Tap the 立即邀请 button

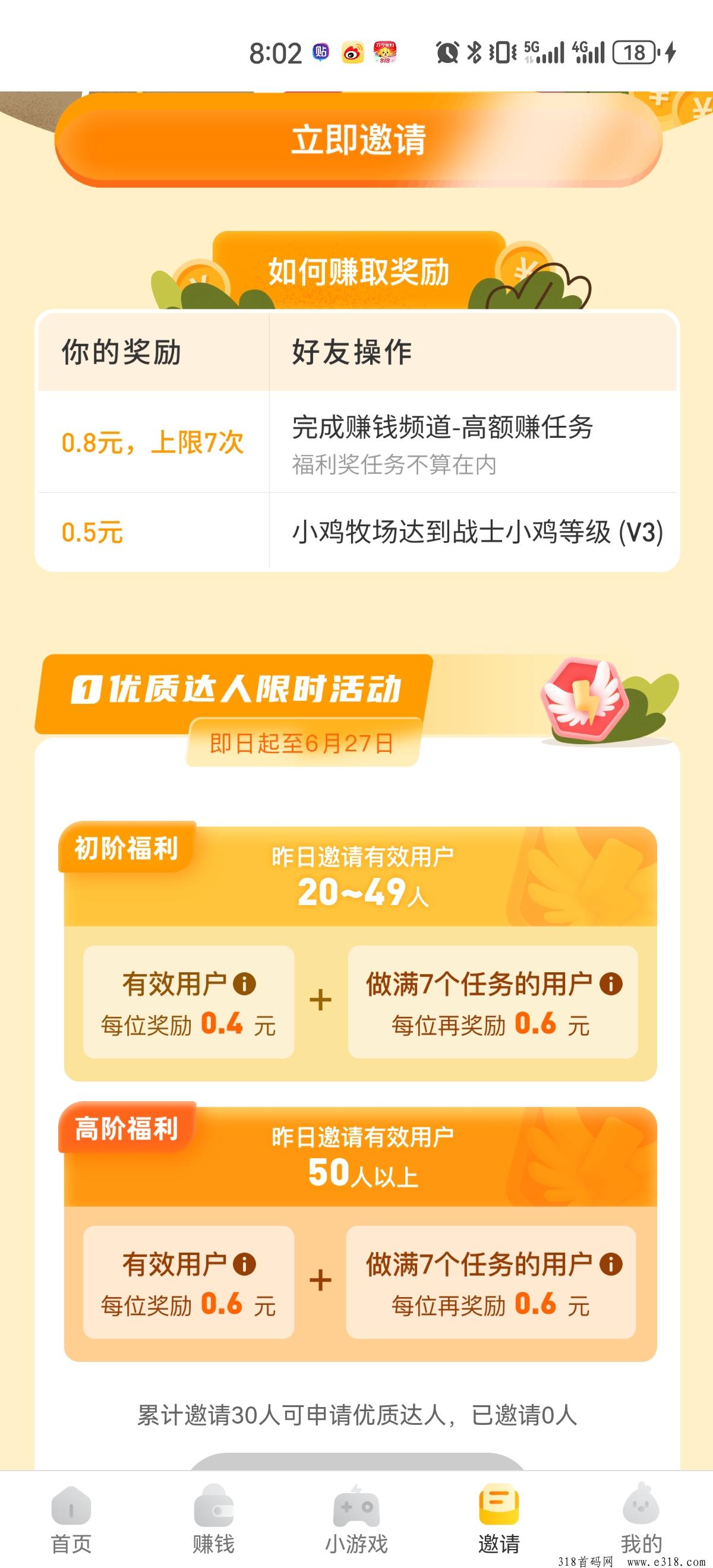pyautogui.click(x=358, y=140)
